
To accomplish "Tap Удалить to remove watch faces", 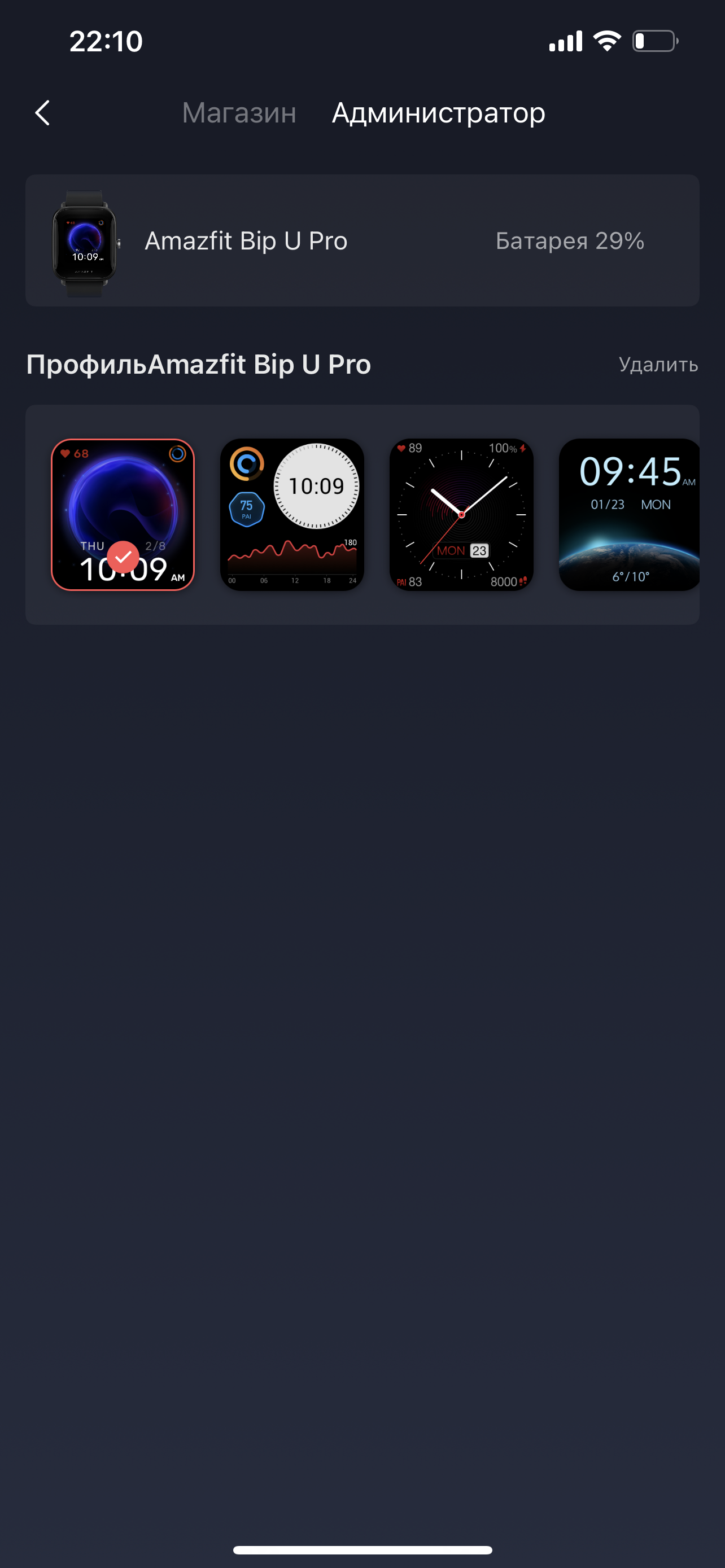I will click(657, 365).
